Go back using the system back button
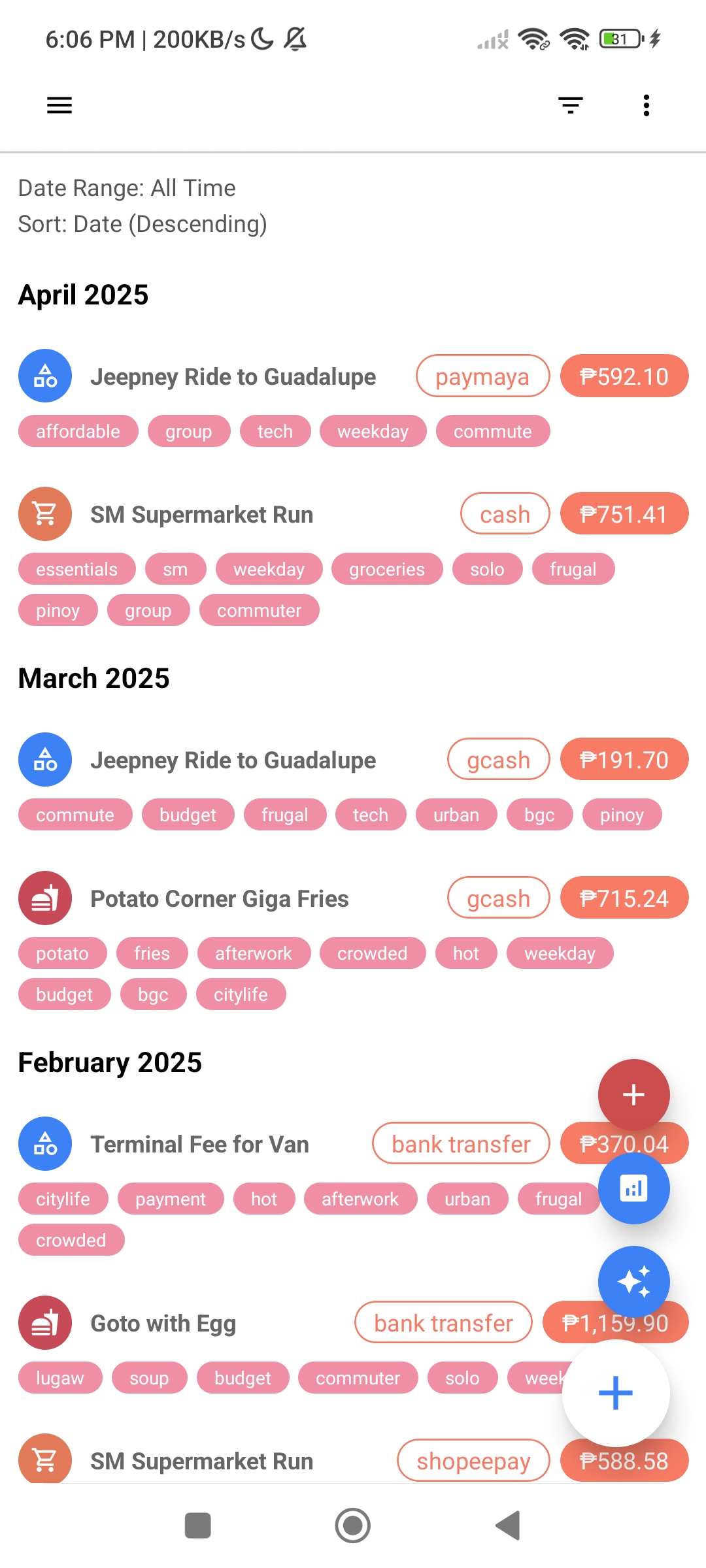Image resolution: width=706 pixels, height=1568 pixels. (508, 1526)
